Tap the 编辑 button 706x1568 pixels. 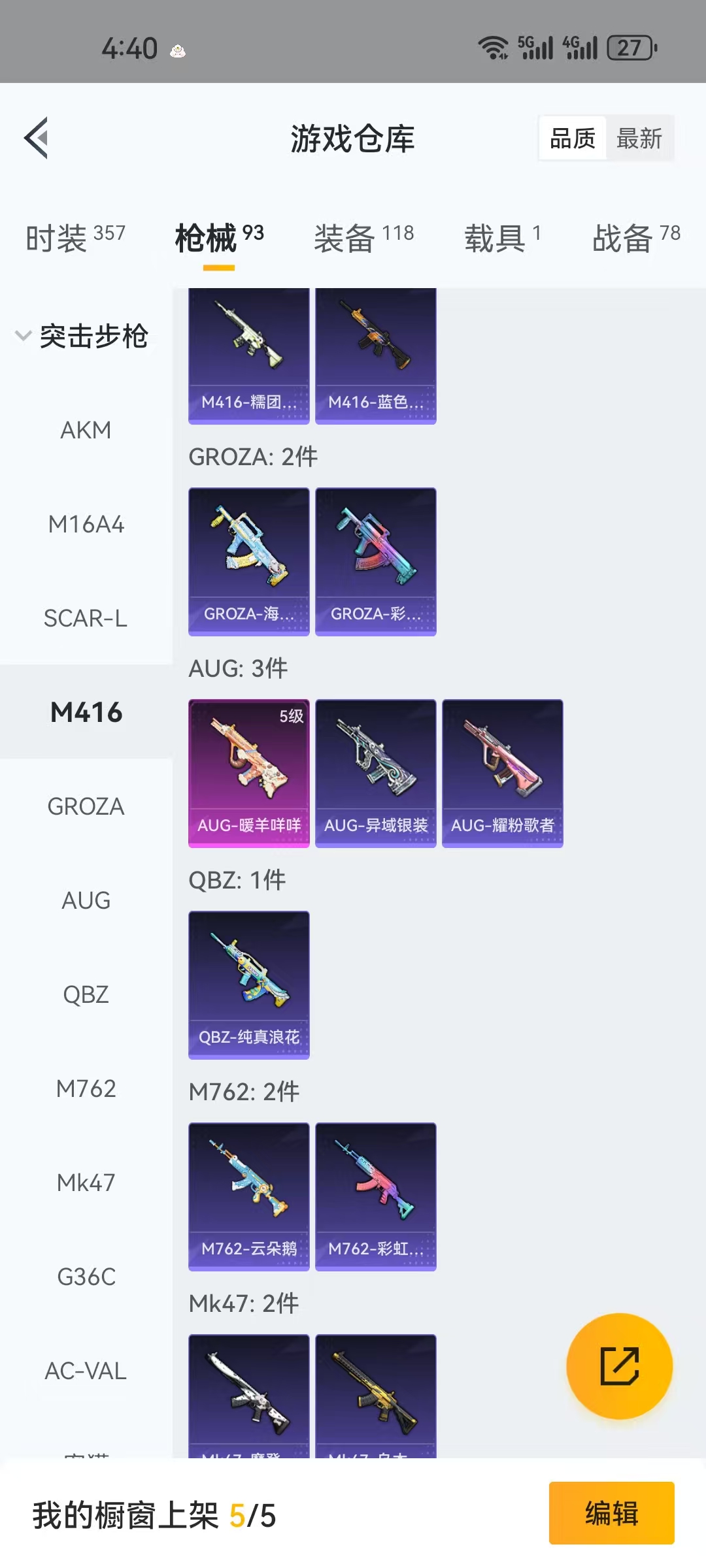[x=611, y=1513]
